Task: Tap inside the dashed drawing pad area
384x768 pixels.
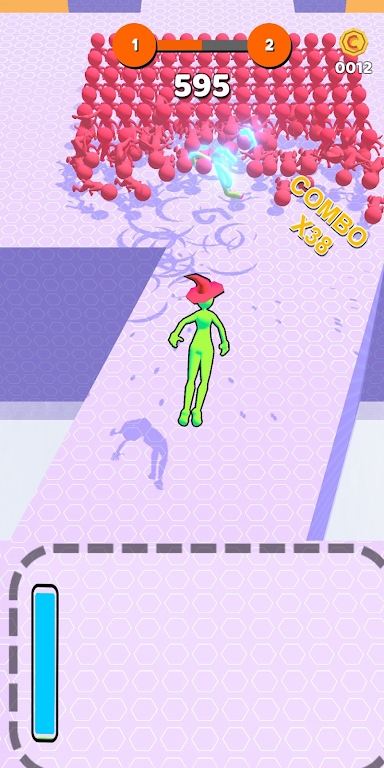Action: (196, 655)
